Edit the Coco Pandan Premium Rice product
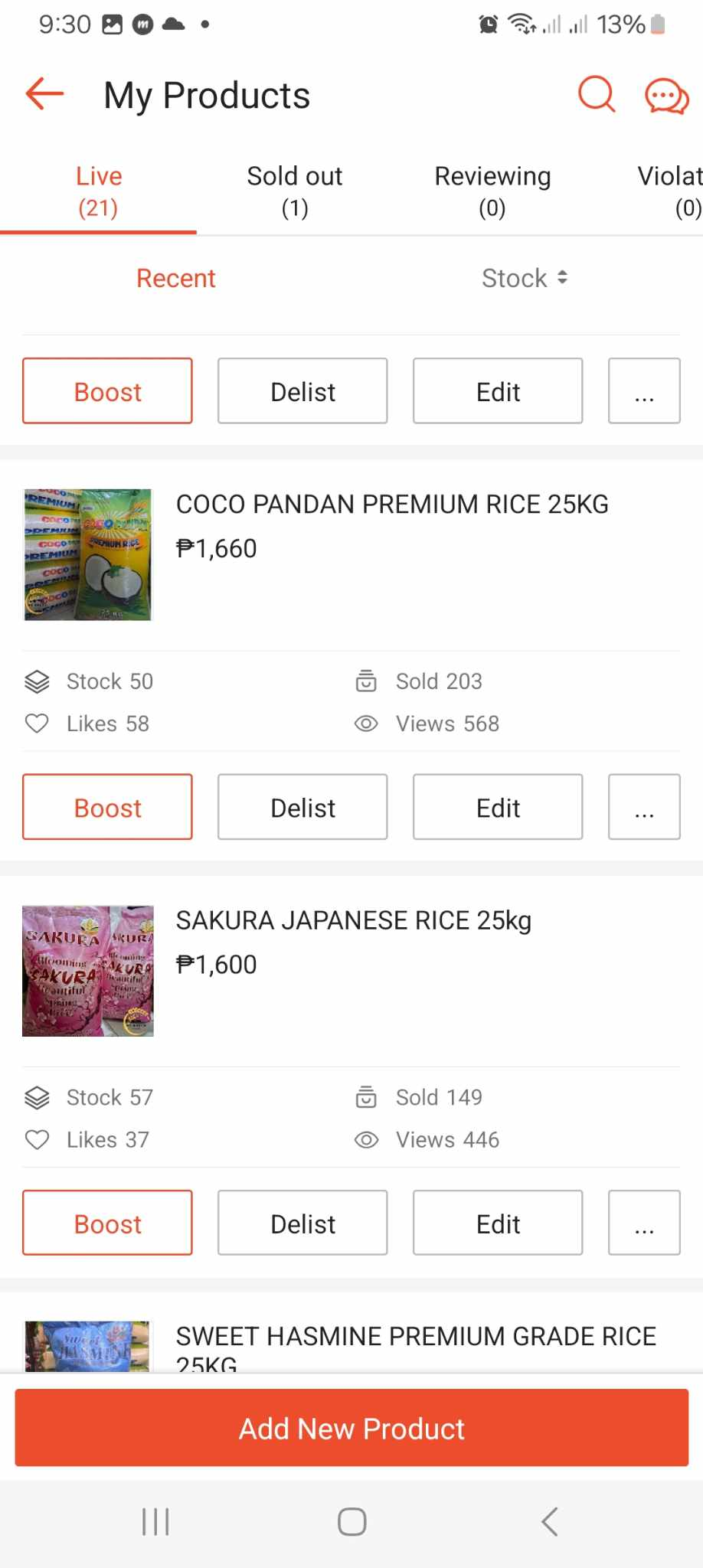The image size is (703, 1568). click(x=498, y=807)
